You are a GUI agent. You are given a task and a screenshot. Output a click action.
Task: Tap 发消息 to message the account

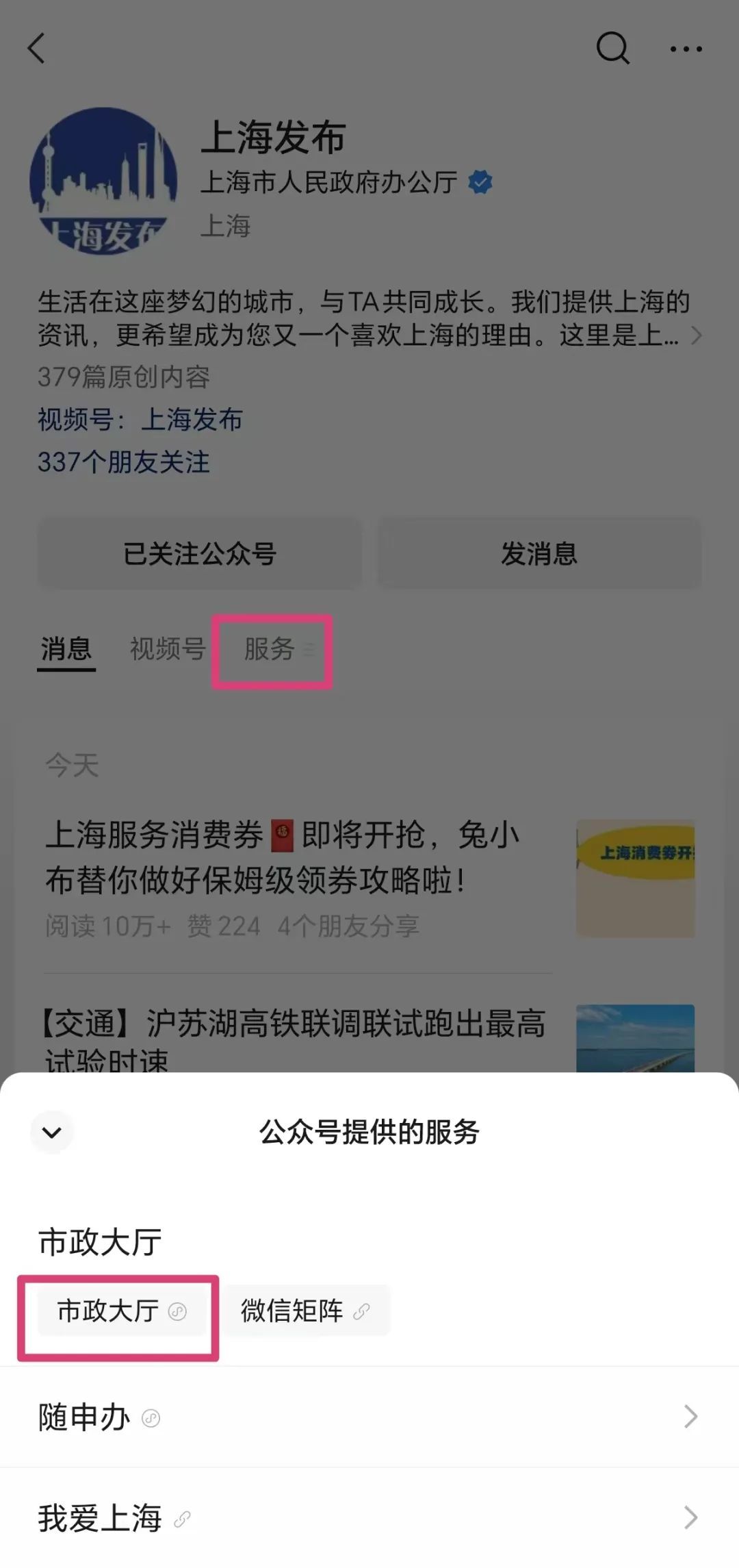[539, 553]
